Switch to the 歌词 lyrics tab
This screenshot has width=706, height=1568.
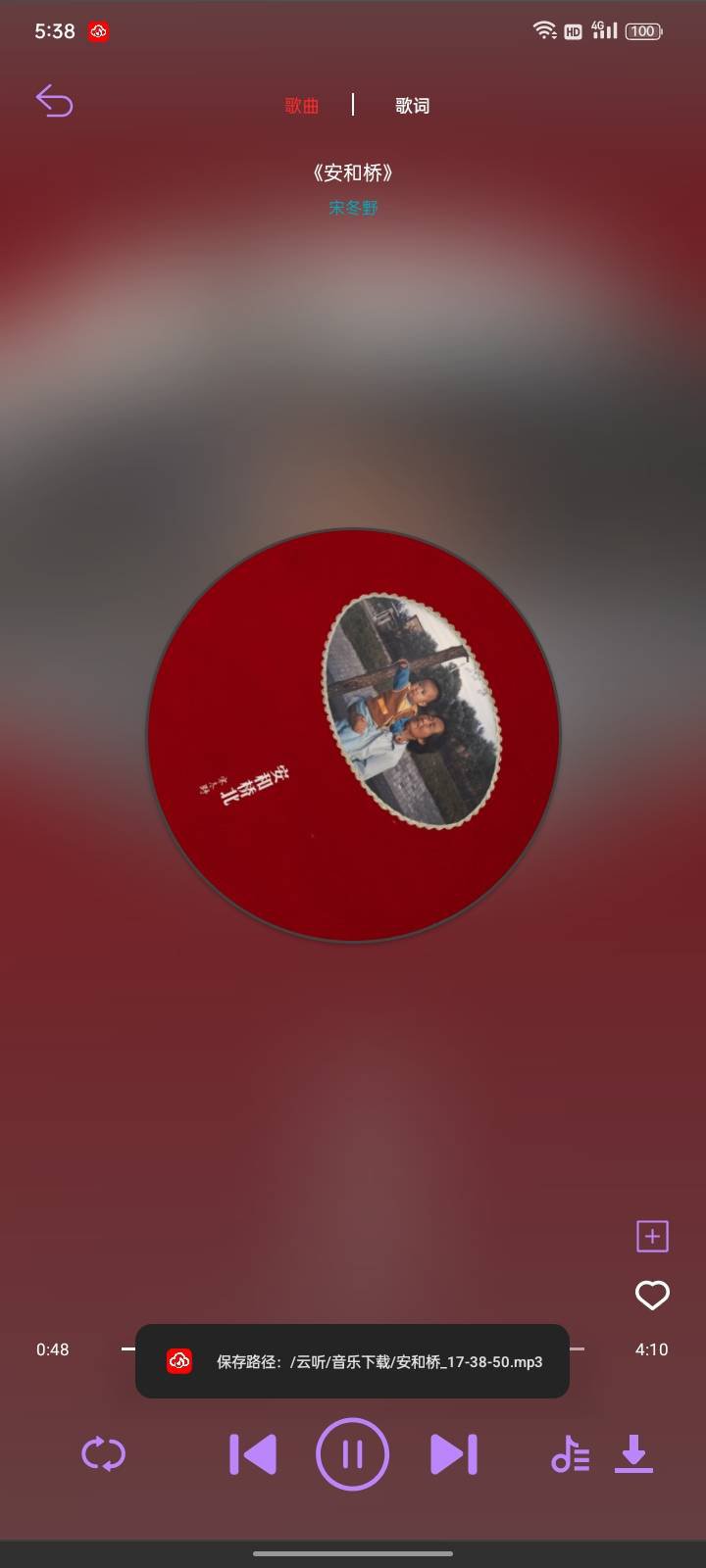[x=412, y=106]
